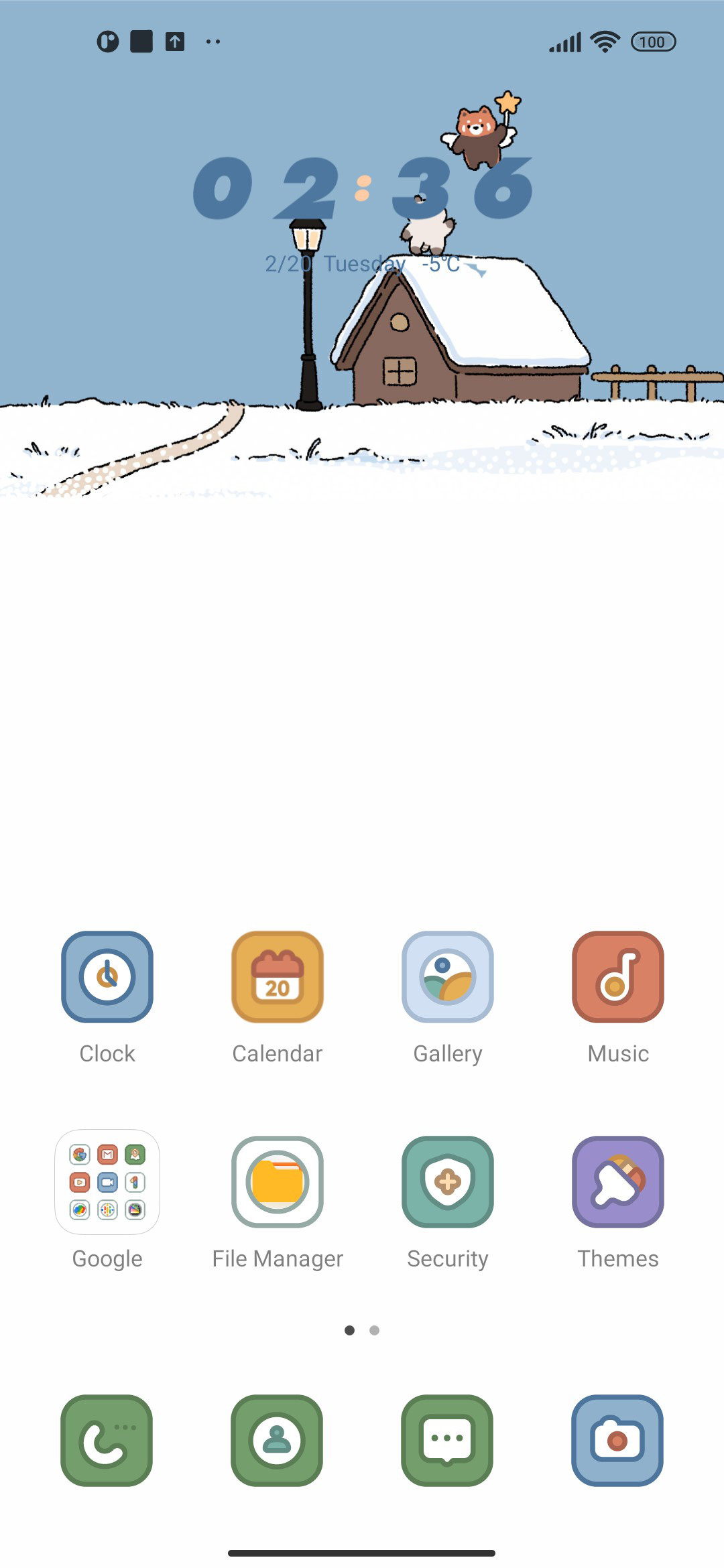Image resolution: width=724 pixels, height=1568 pixels.
Task: Open the Contacts app in the dock
Action: coord(277,1441)
